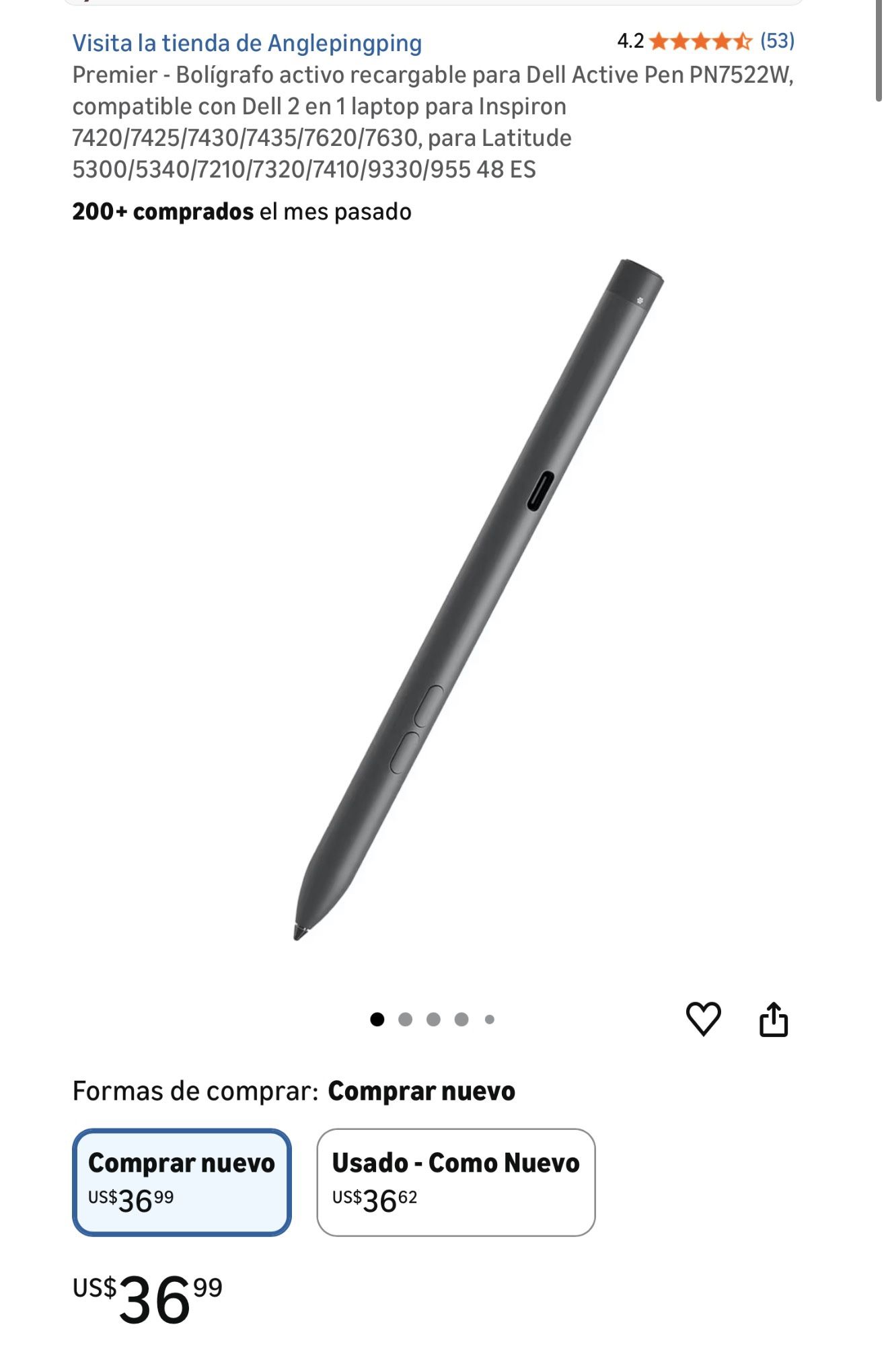Choose Usado - Como Nuevo offer
The width and height of the screenshot is (888, 1372).
[455, 1182]
